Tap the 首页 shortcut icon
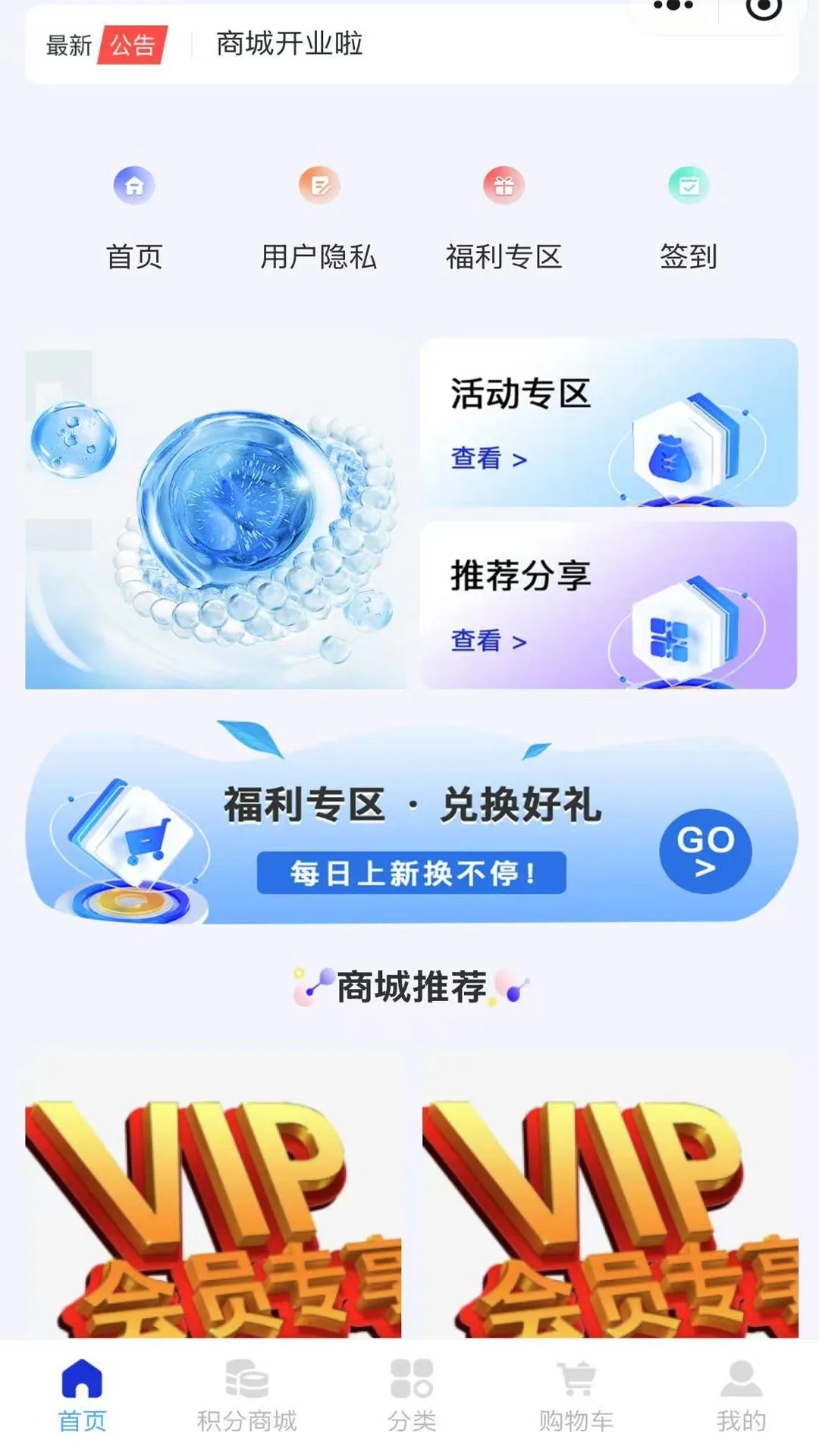Image resolution: width=819 pixels, height=1456 pixels. 134,186
